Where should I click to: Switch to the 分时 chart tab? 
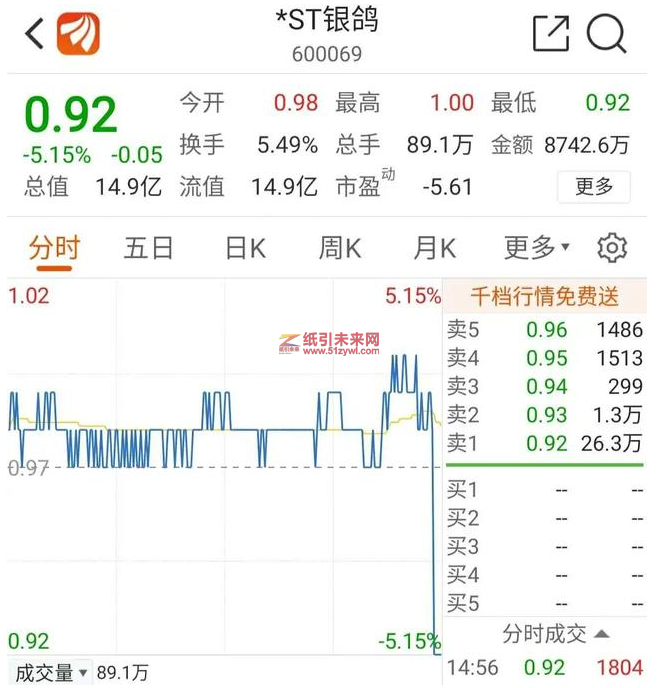54,248
